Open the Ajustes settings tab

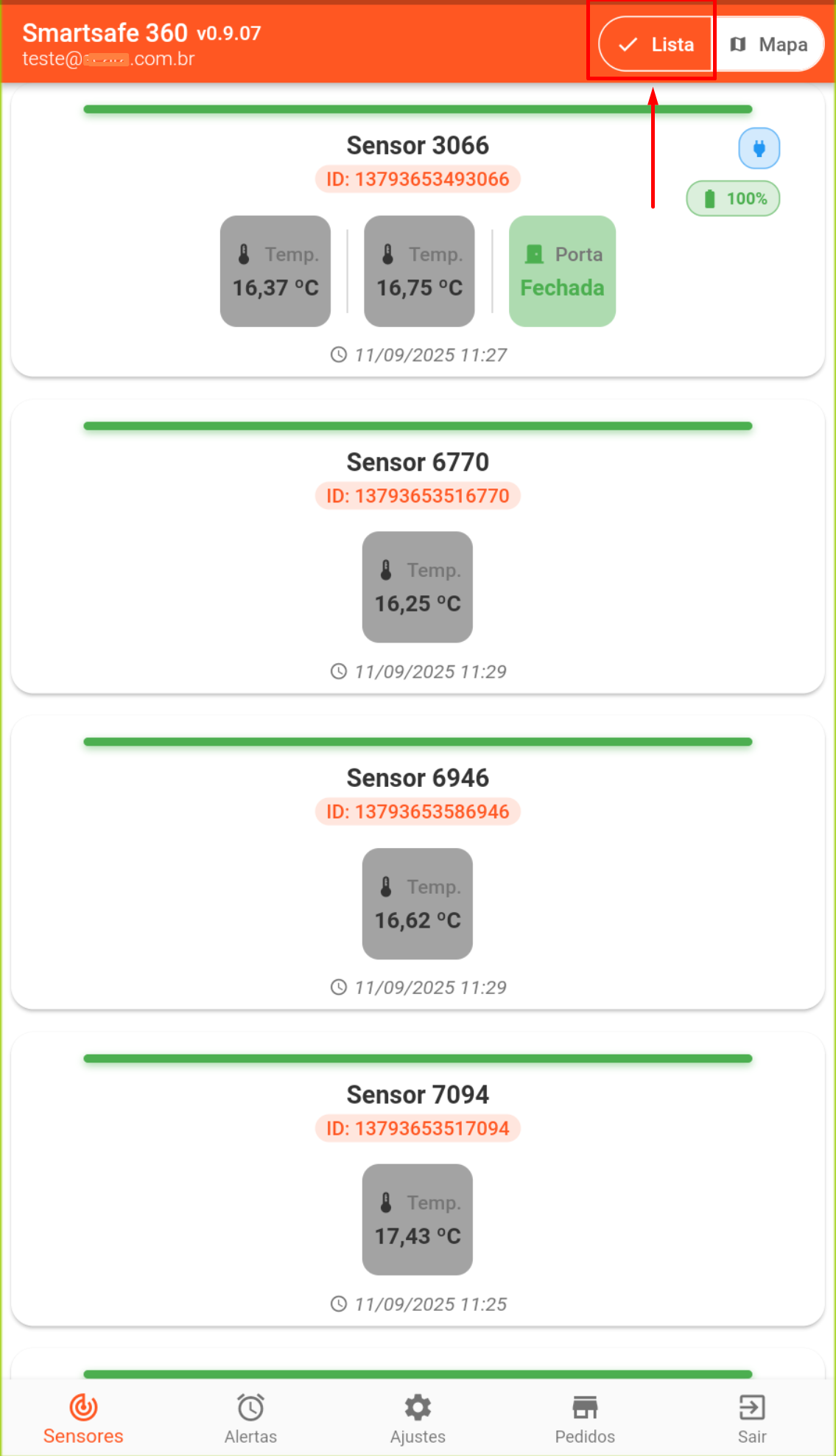pos(418,1418)
